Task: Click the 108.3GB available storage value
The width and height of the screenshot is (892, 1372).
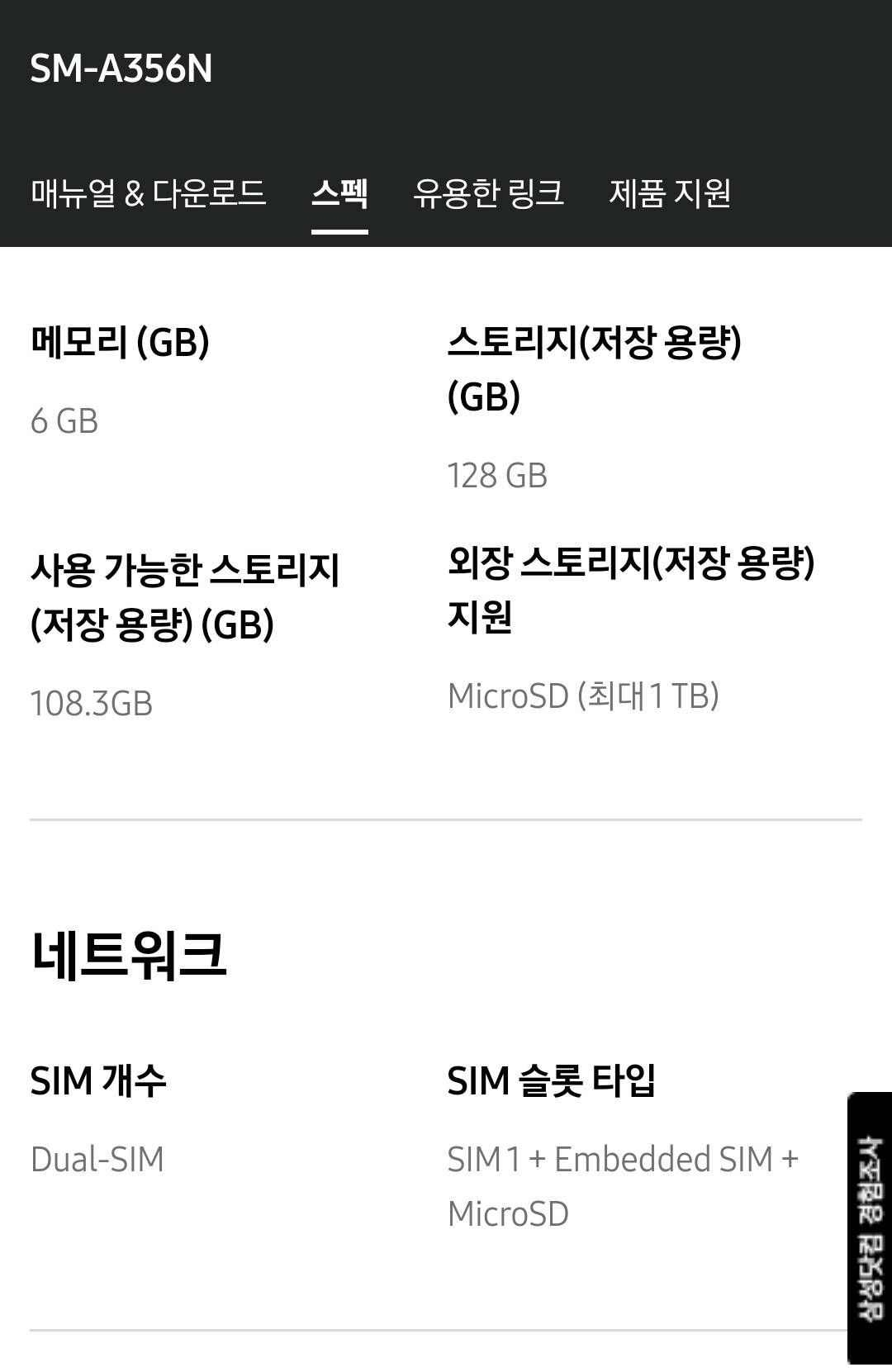Action: [x=92, y=703]
